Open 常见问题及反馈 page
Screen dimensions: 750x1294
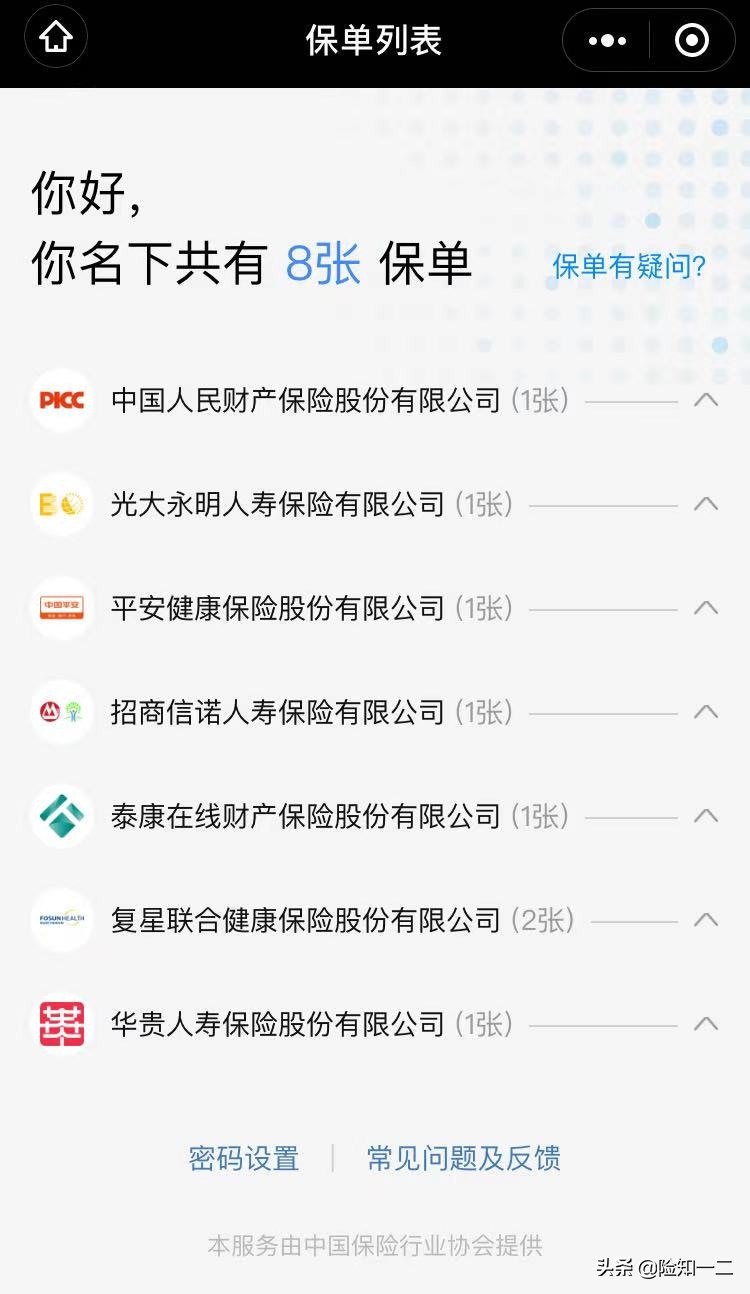click(x=463, y=1159)
